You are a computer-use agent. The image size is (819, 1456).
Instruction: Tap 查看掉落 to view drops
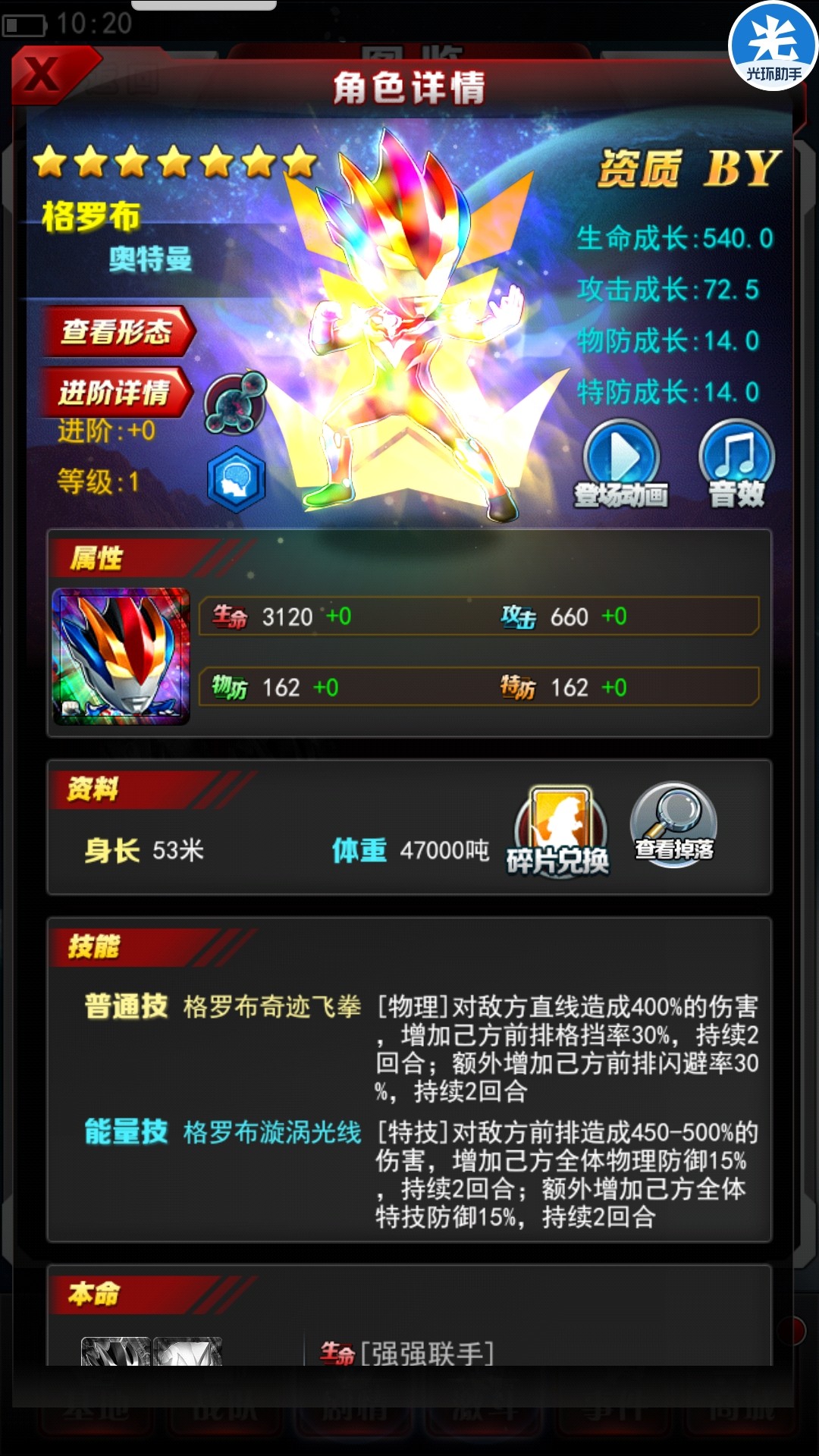click(x=673, y=825)
